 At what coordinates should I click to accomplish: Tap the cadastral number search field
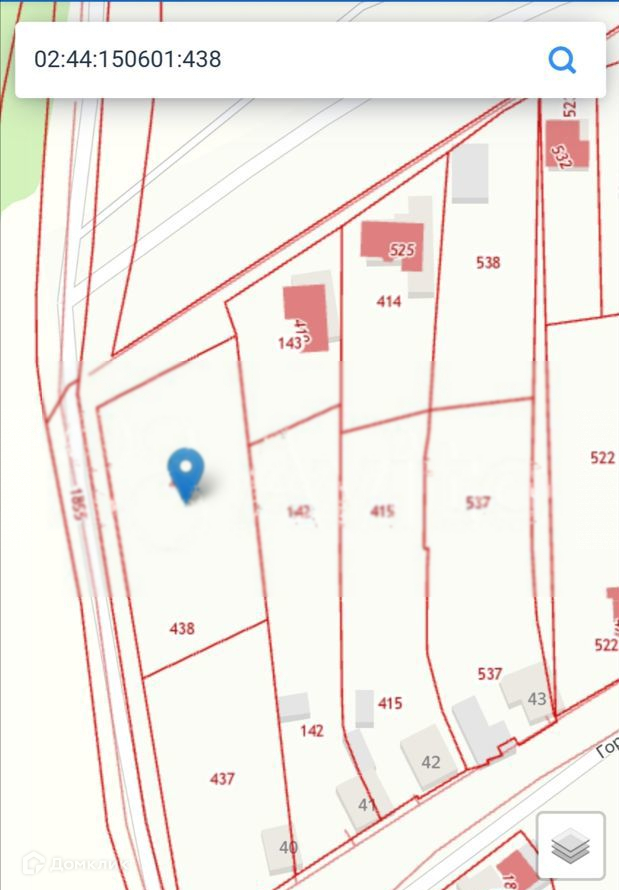tap(270, 59)
